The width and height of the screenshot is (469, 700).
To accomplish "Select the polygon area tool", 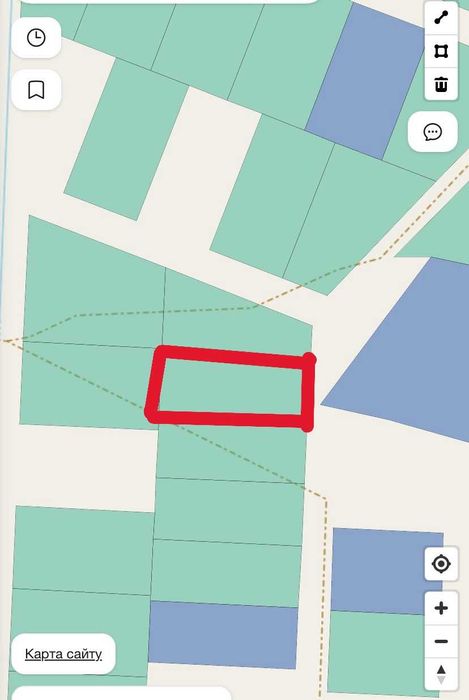I will point(441,51).
